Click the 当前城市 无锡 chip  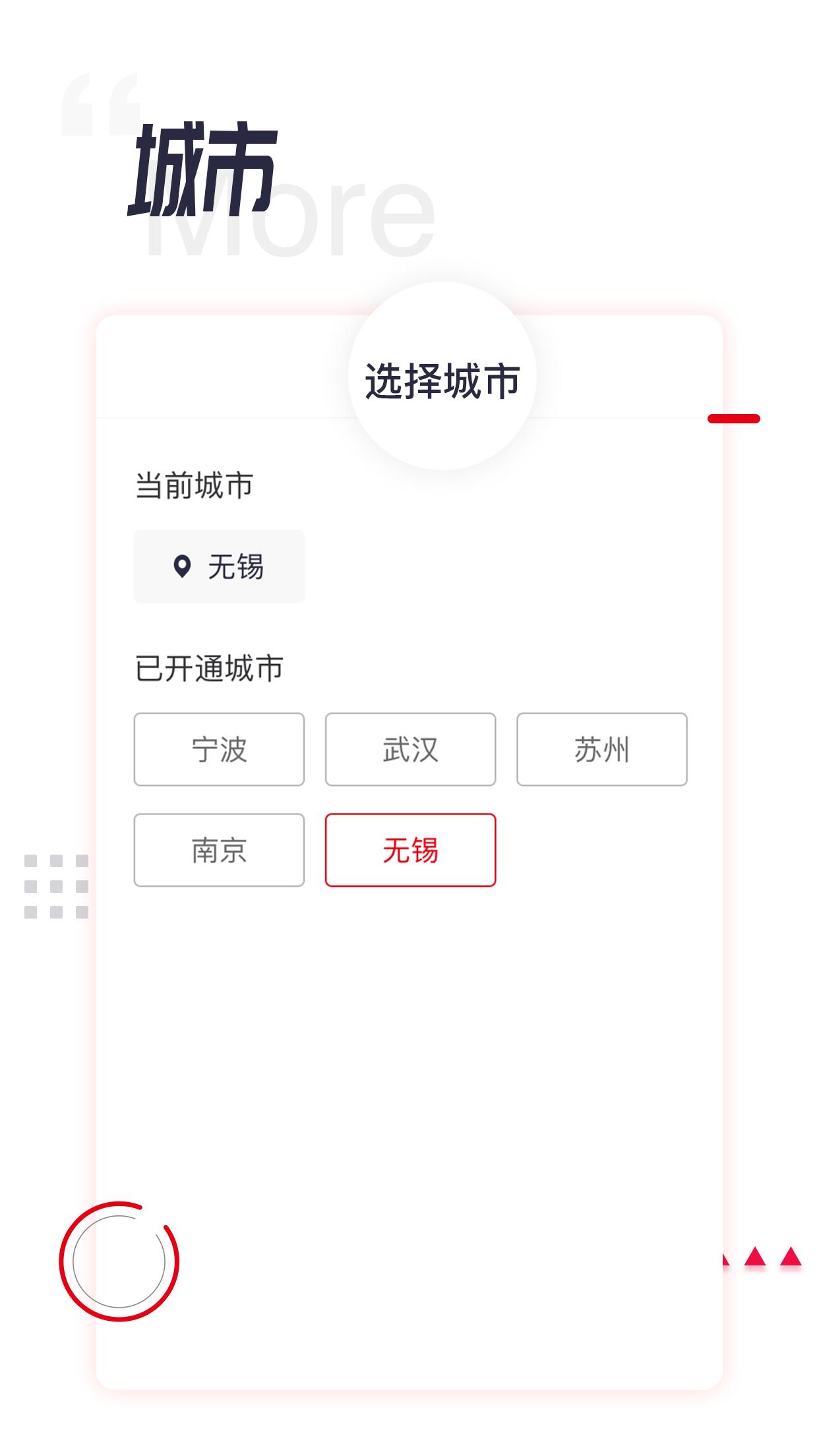(x=219, y=567)
